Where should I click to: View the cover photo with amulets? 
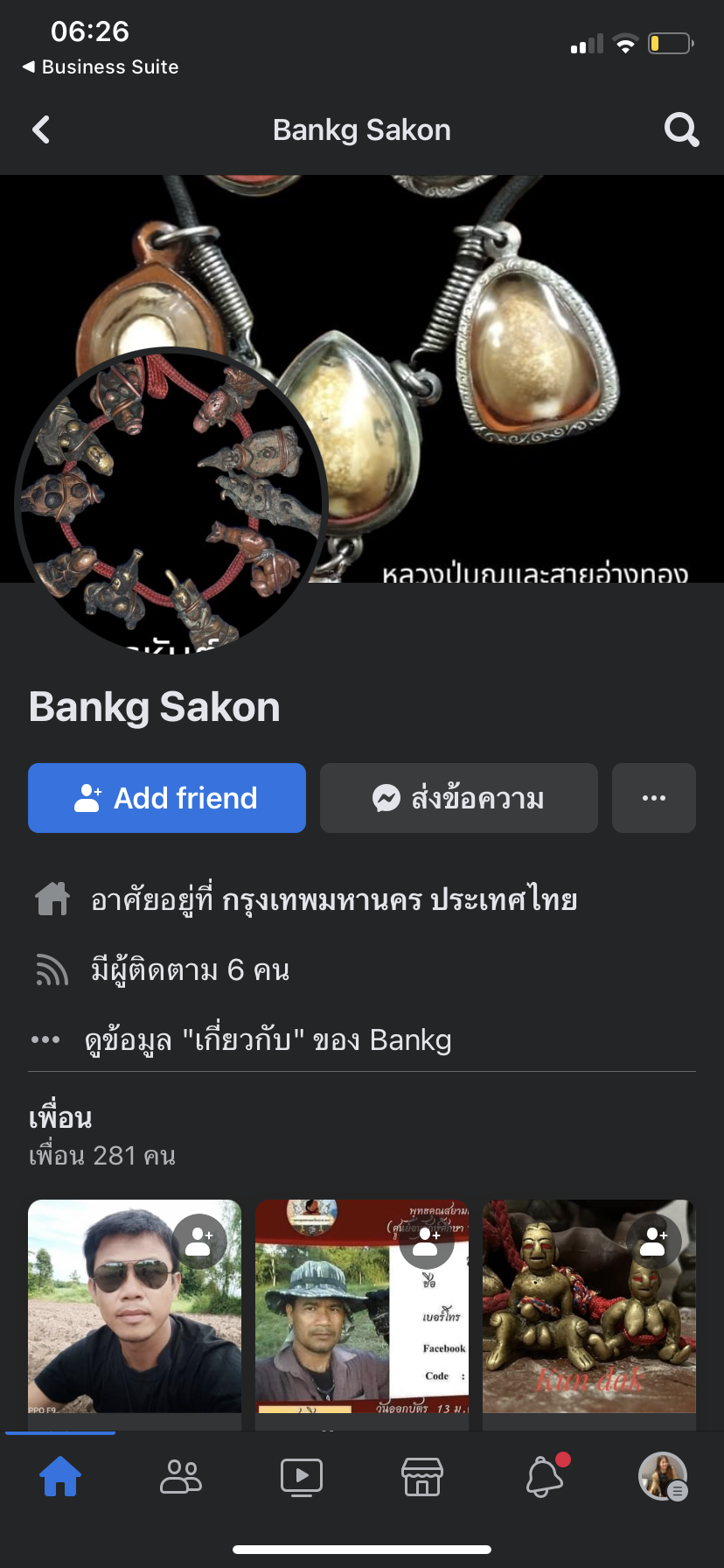pos(525,350)
